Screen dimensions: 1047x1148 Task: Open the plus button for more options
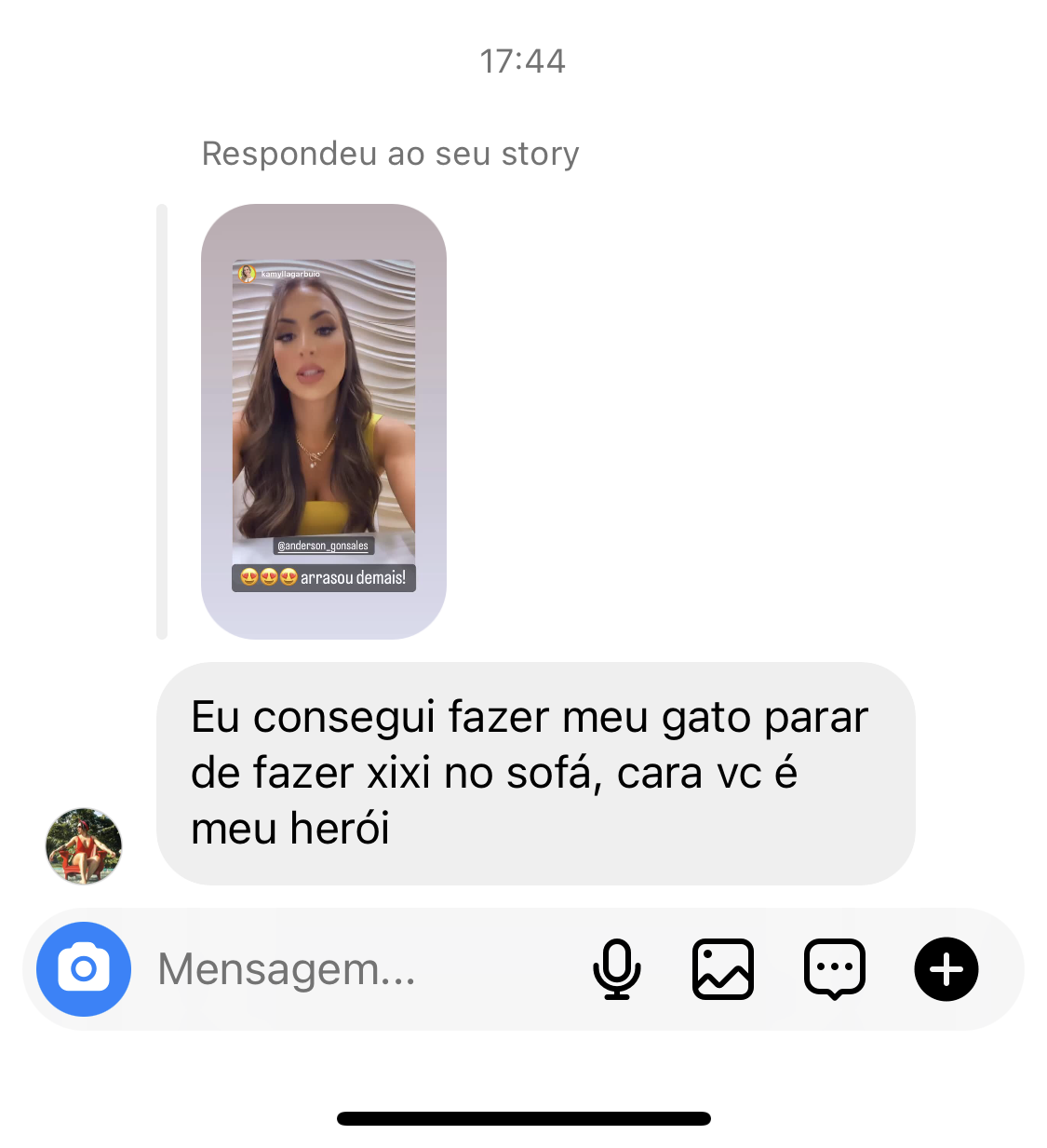[946, 969]
